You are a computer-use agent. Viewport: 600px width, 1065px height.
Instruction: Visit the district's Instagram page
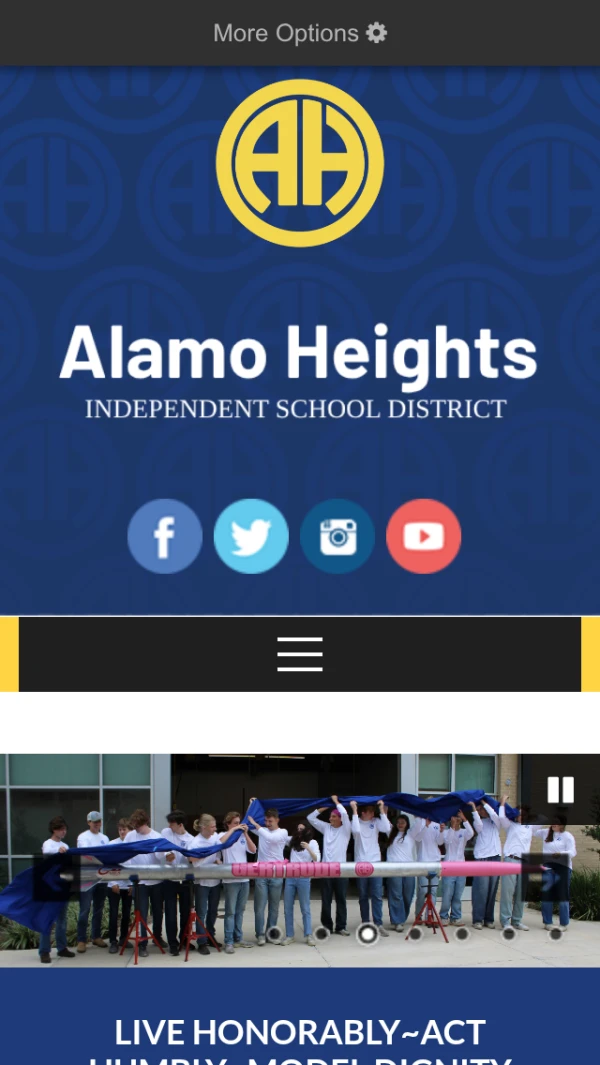(x=337, y=536)
